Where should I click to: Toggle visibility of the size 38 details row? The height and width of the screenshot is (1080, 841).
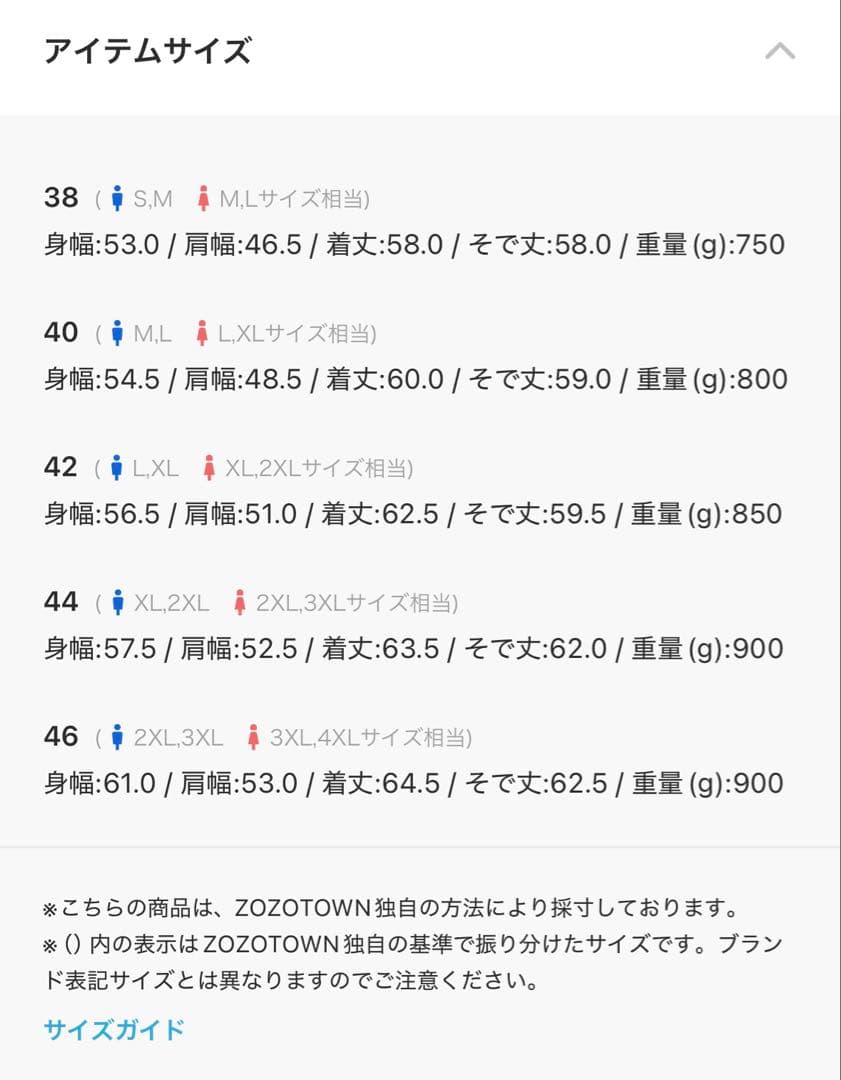[x=62, y=197]
